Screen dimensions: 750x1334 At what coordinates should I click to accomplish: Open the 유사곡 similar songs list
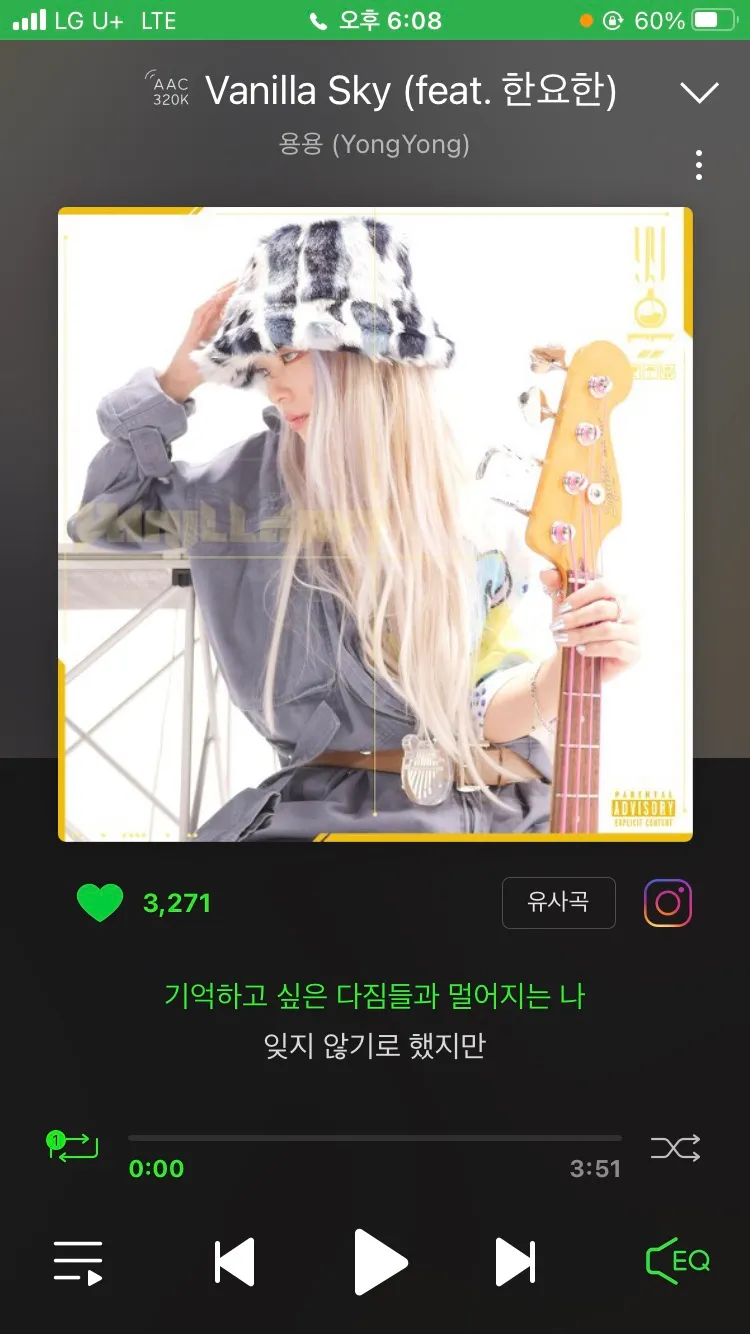[558, 902]
